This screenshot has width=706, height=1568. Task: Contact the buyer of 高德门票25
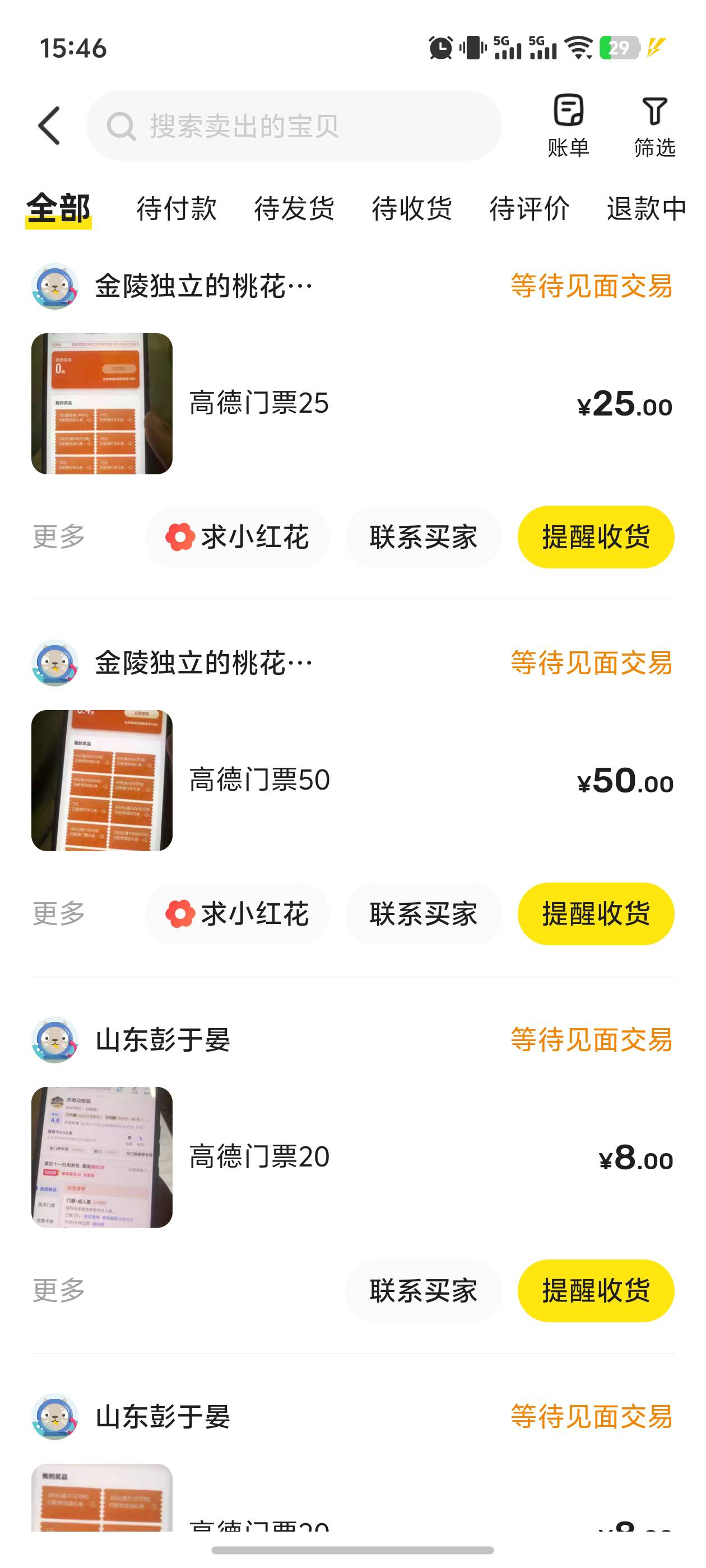point(422,537)
